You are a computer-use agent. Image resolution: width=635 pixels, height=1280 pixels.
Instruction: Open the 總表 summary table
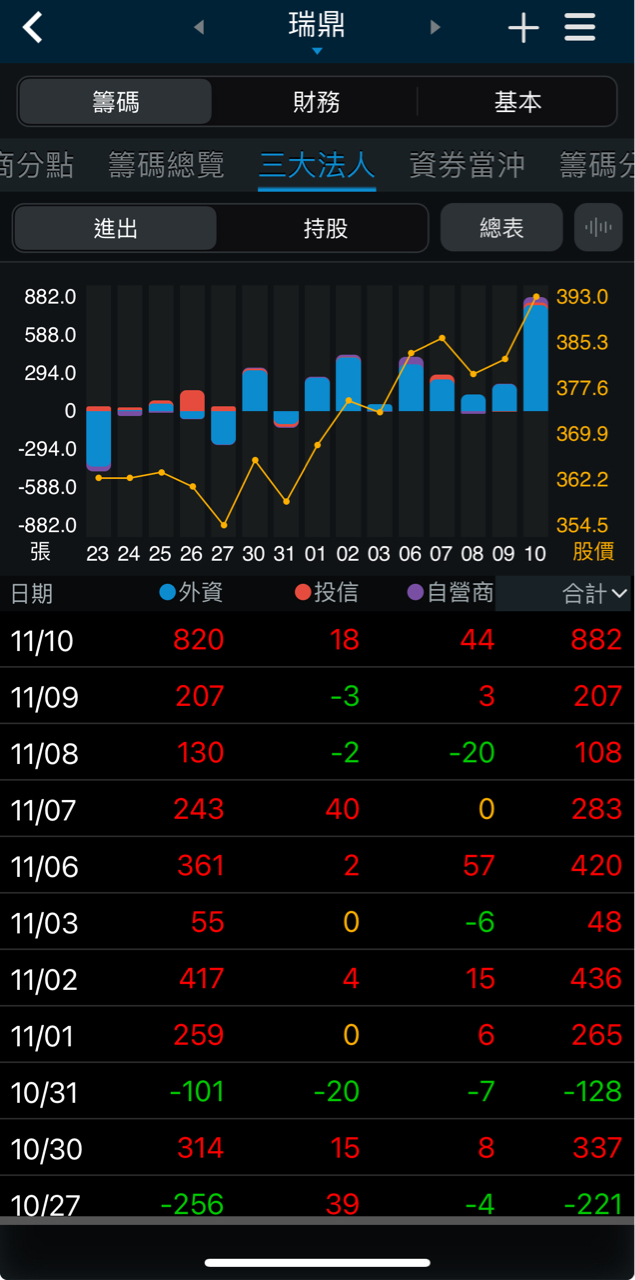click(502, 228)
